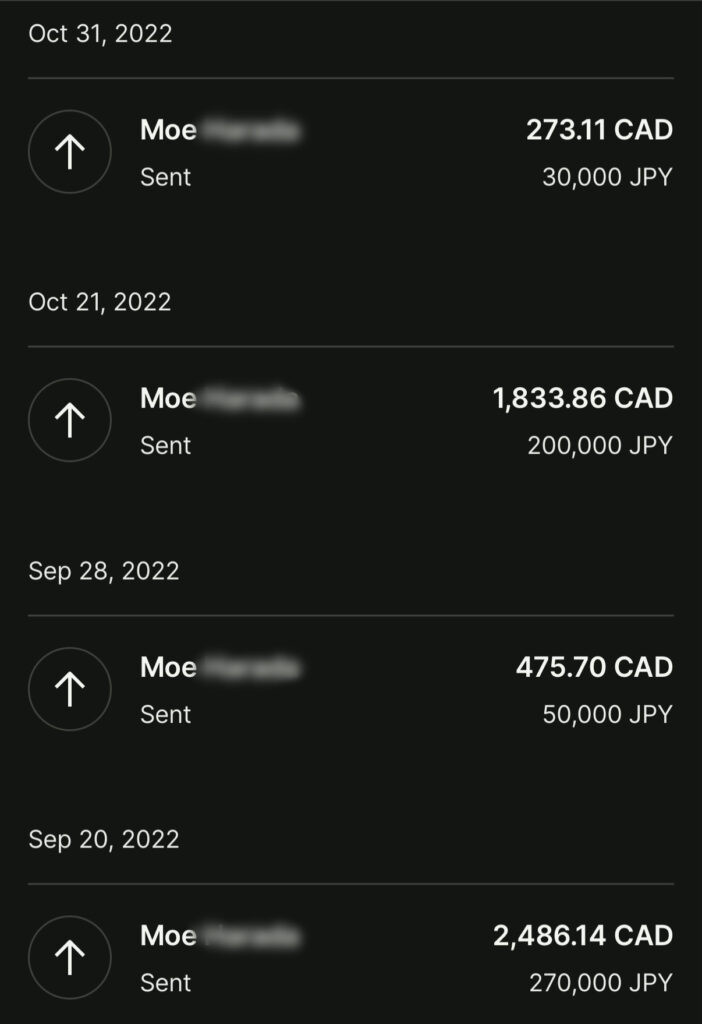
Task: Show details of the 2,486.14 CAD transfer
Action: (x=350, y=958)
